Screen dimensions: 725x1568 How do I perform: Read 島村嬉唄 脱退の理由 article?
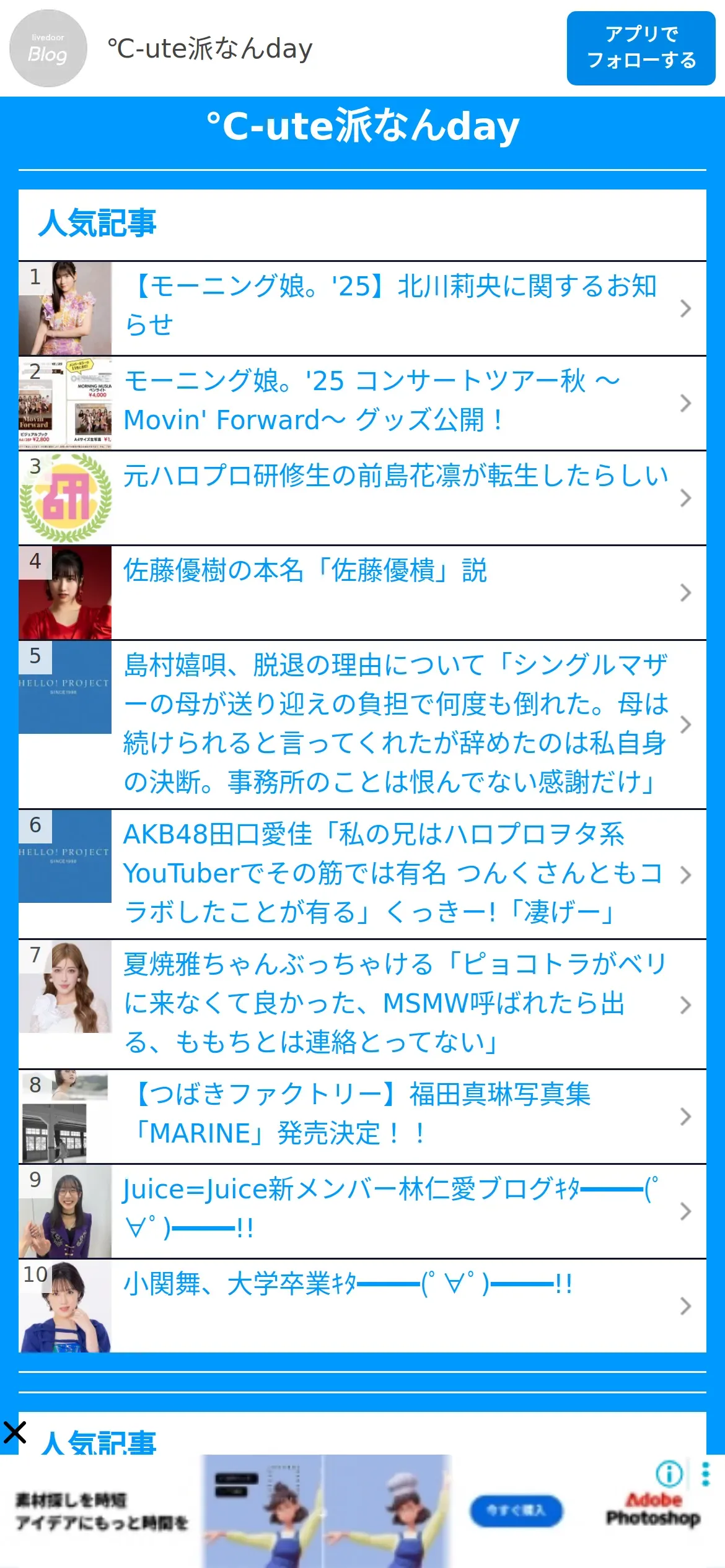coord(395,723)
